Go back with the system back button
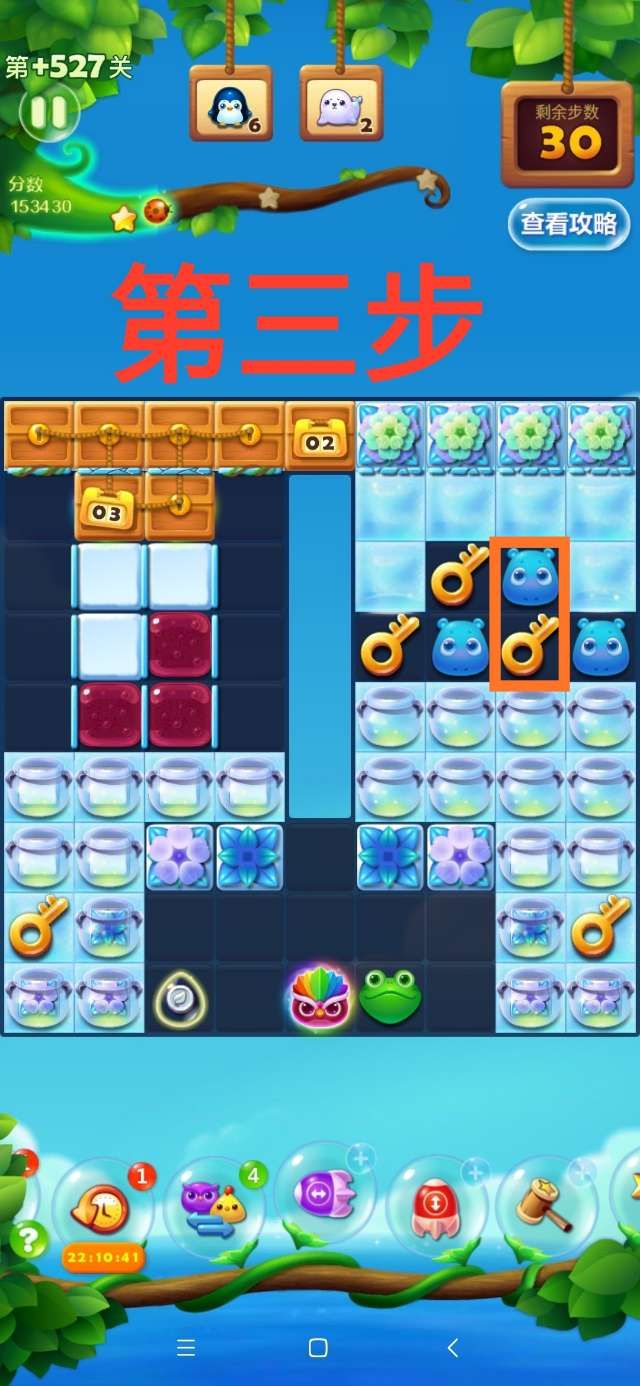640x1386 pixels. [x=453, y=1347]
